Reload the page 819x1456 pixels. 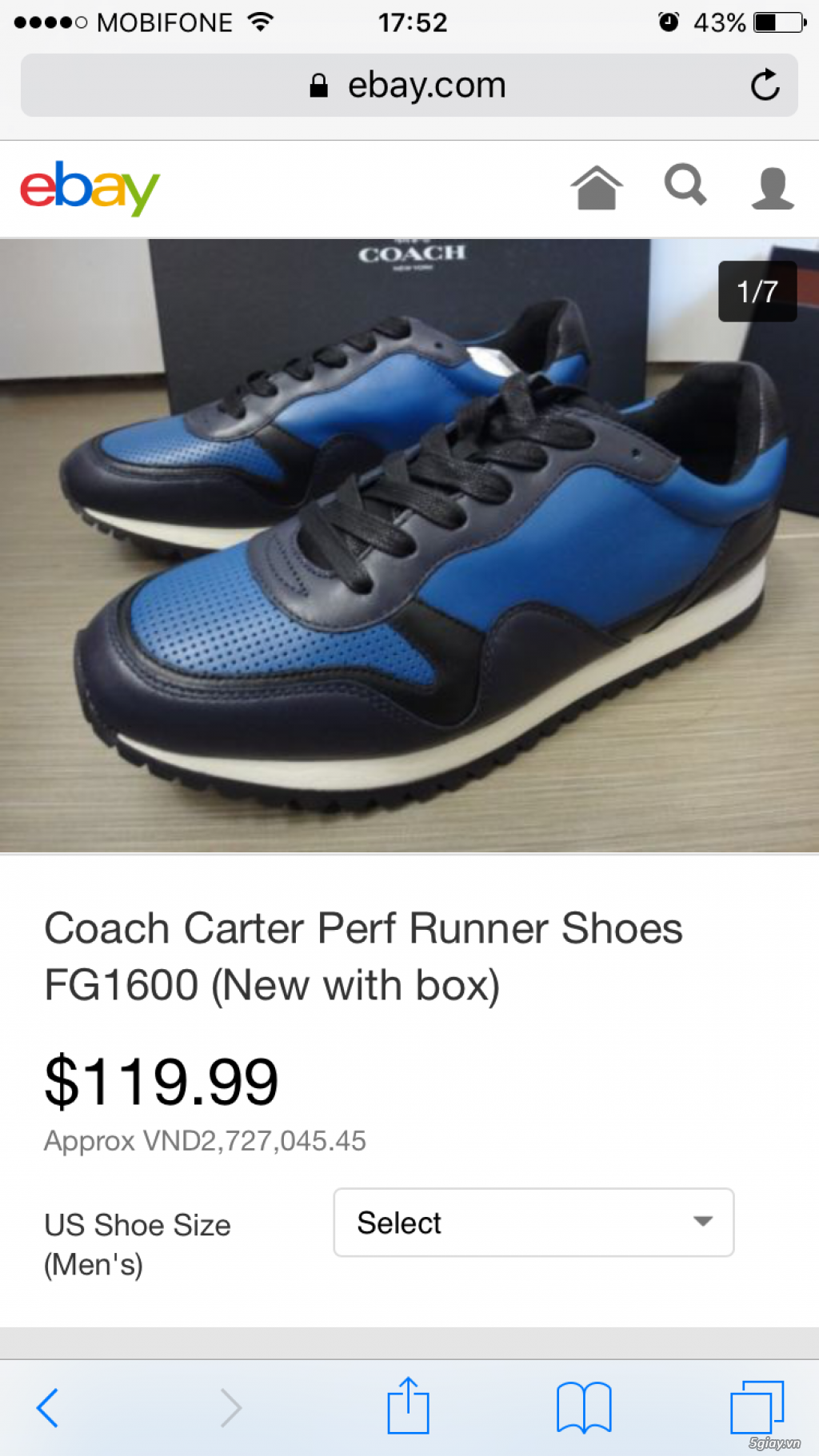point(764,85)
